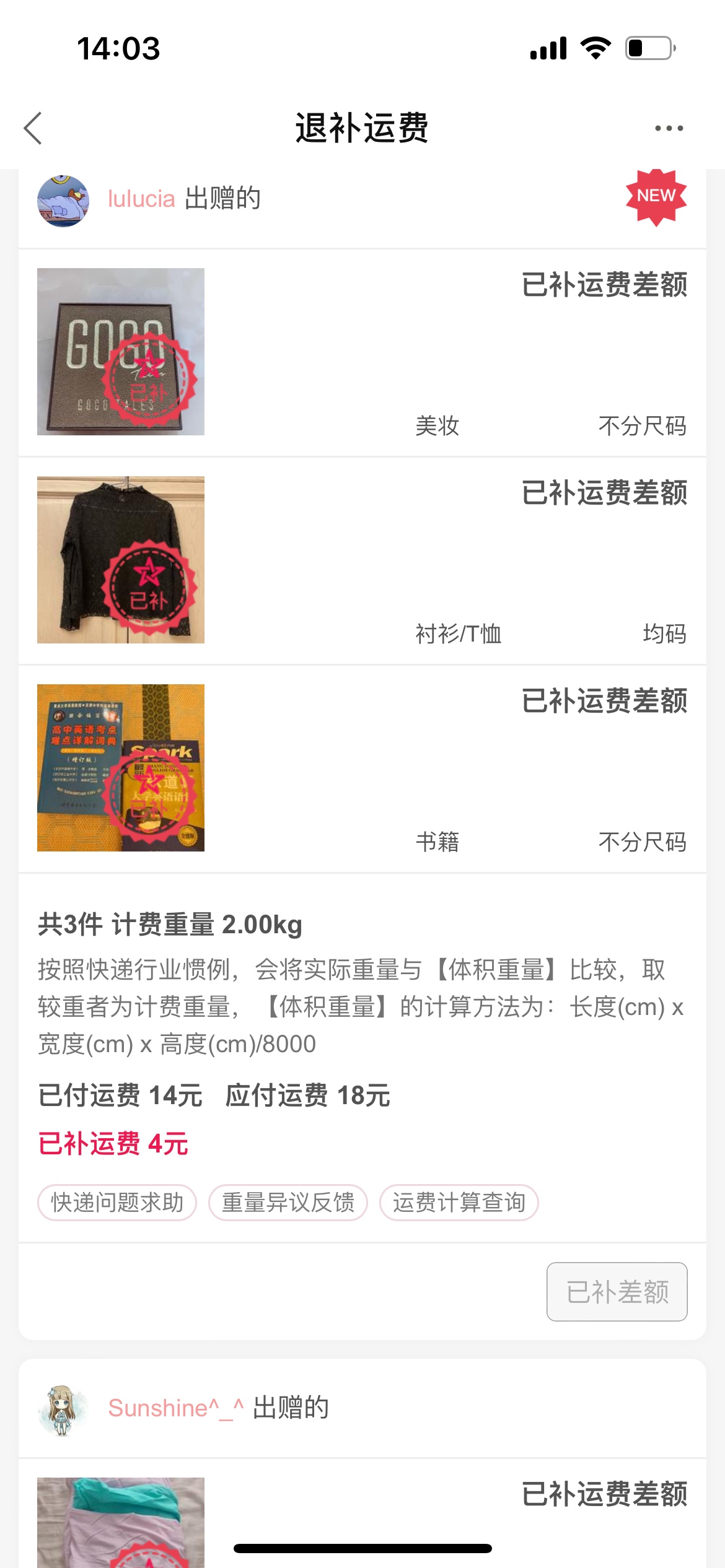Open lulucia's profile avatar

click(63, 201)
